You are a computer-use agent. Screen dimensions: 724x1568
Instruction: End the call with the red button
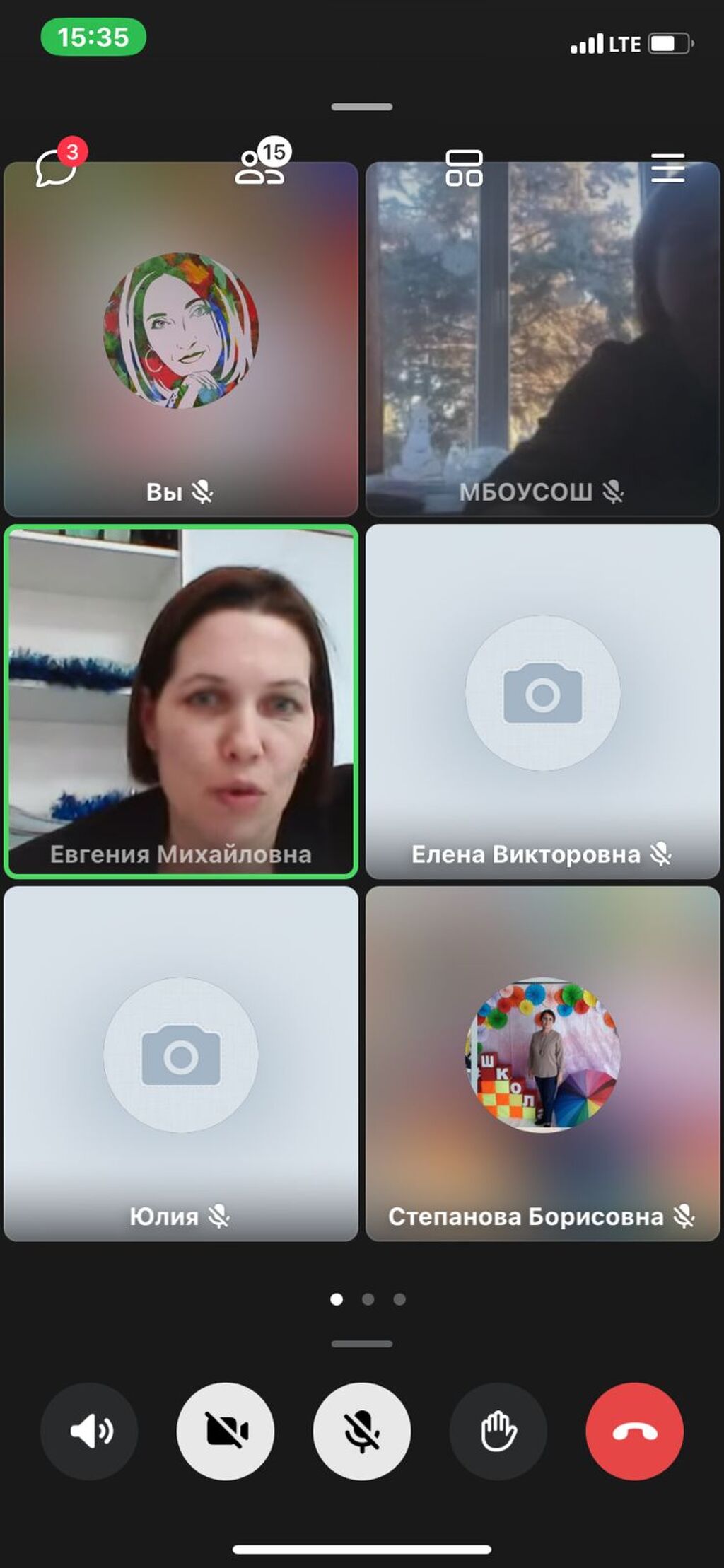634,1431
